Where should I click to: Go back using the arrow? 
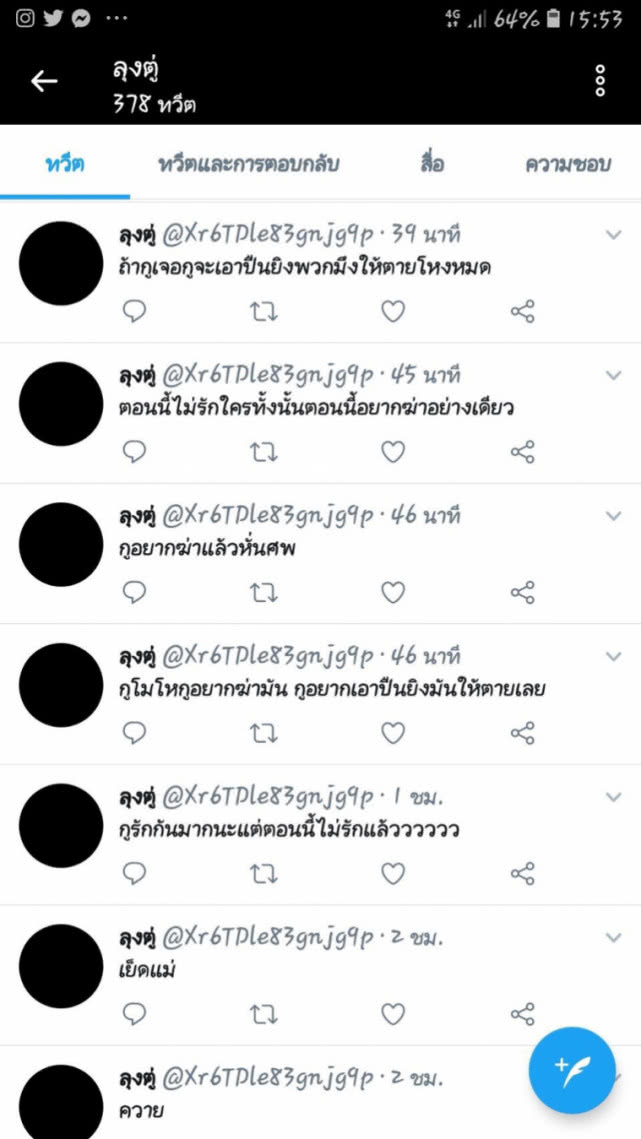(44, 82)
